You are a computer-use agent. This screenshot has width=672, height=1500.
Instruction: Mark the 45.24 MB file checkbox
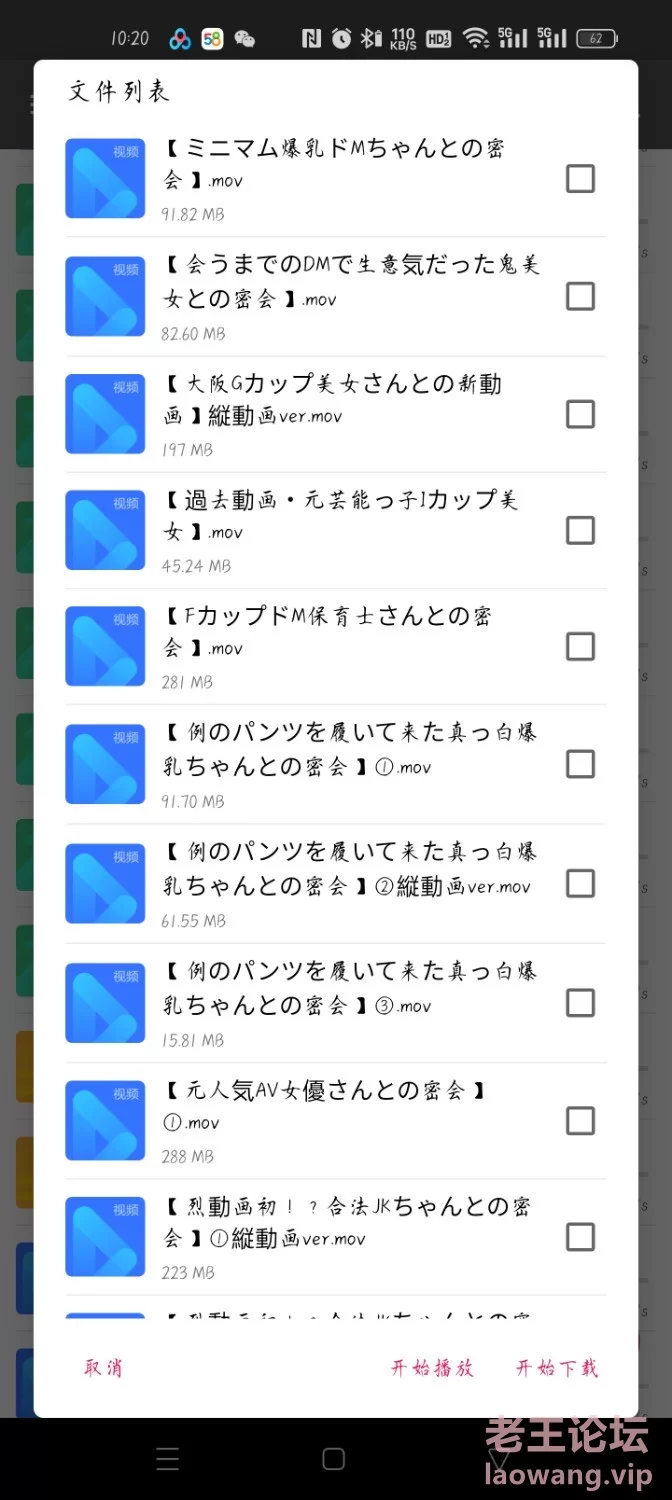(x=580, y=530)
